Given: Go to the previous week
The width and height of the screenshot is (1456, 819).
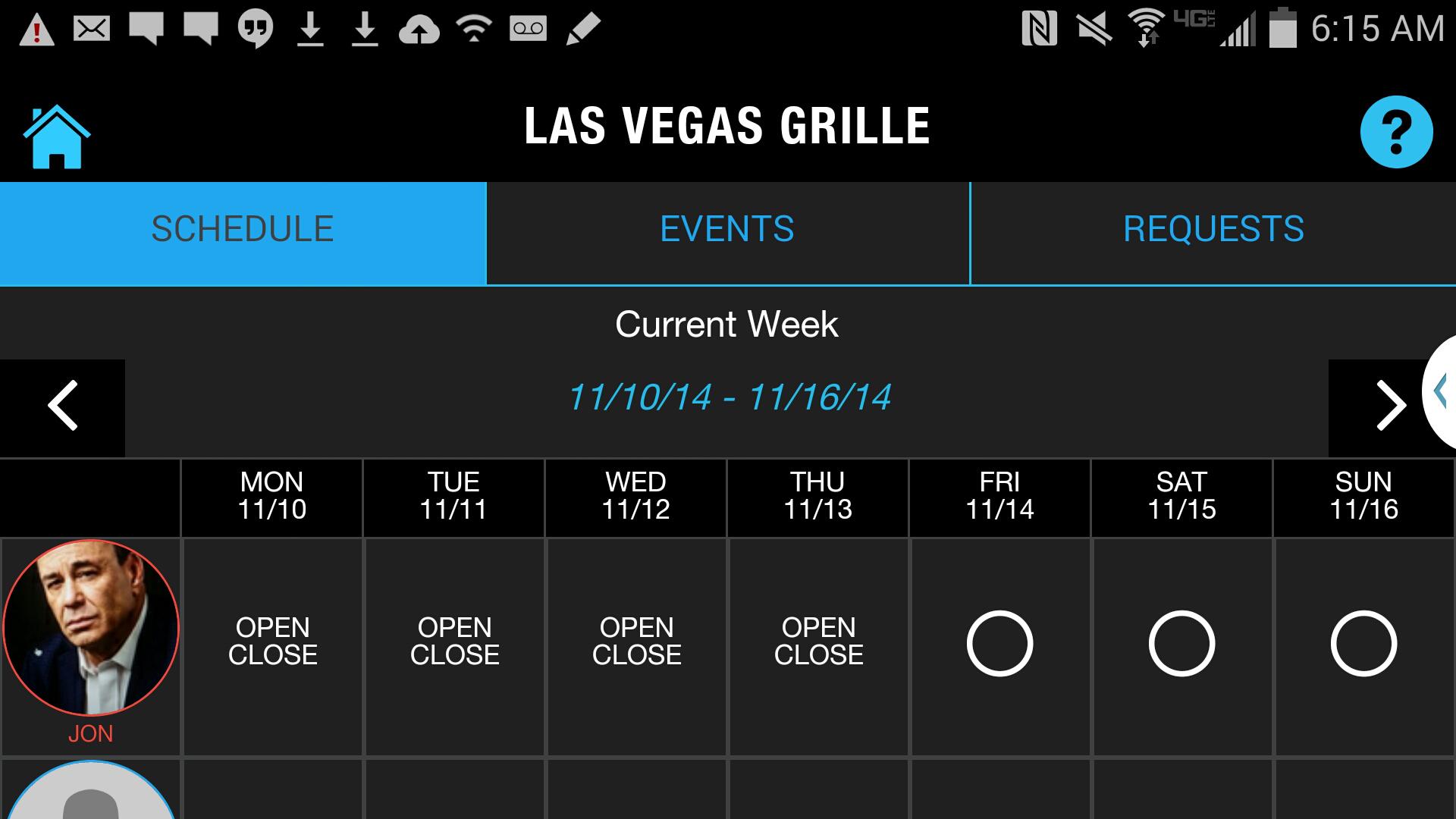Looking at the screenshot, I should pos(63,406).
